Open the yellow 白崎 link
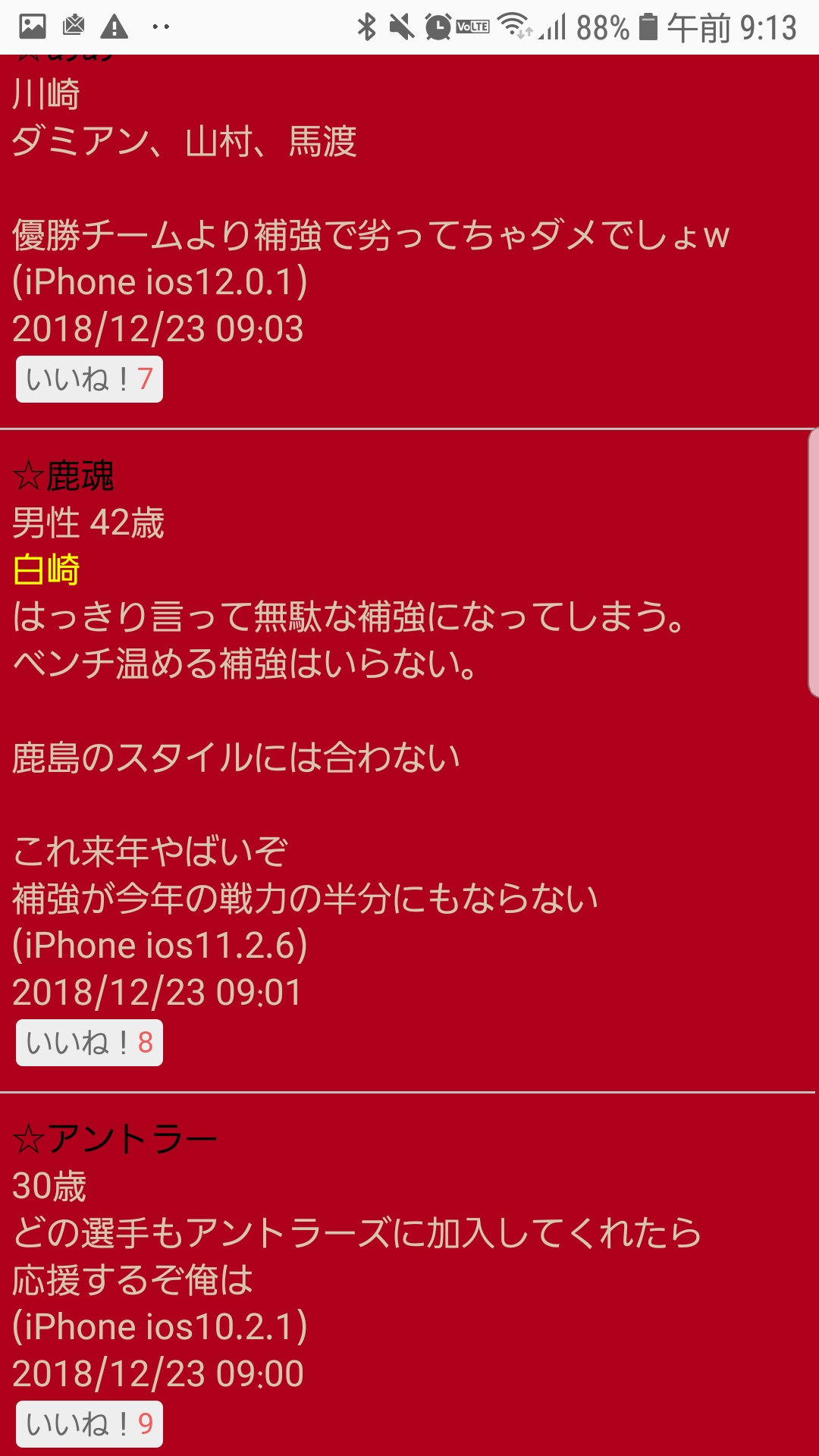Screen dimensions: 819x1456 pos(46,570)
